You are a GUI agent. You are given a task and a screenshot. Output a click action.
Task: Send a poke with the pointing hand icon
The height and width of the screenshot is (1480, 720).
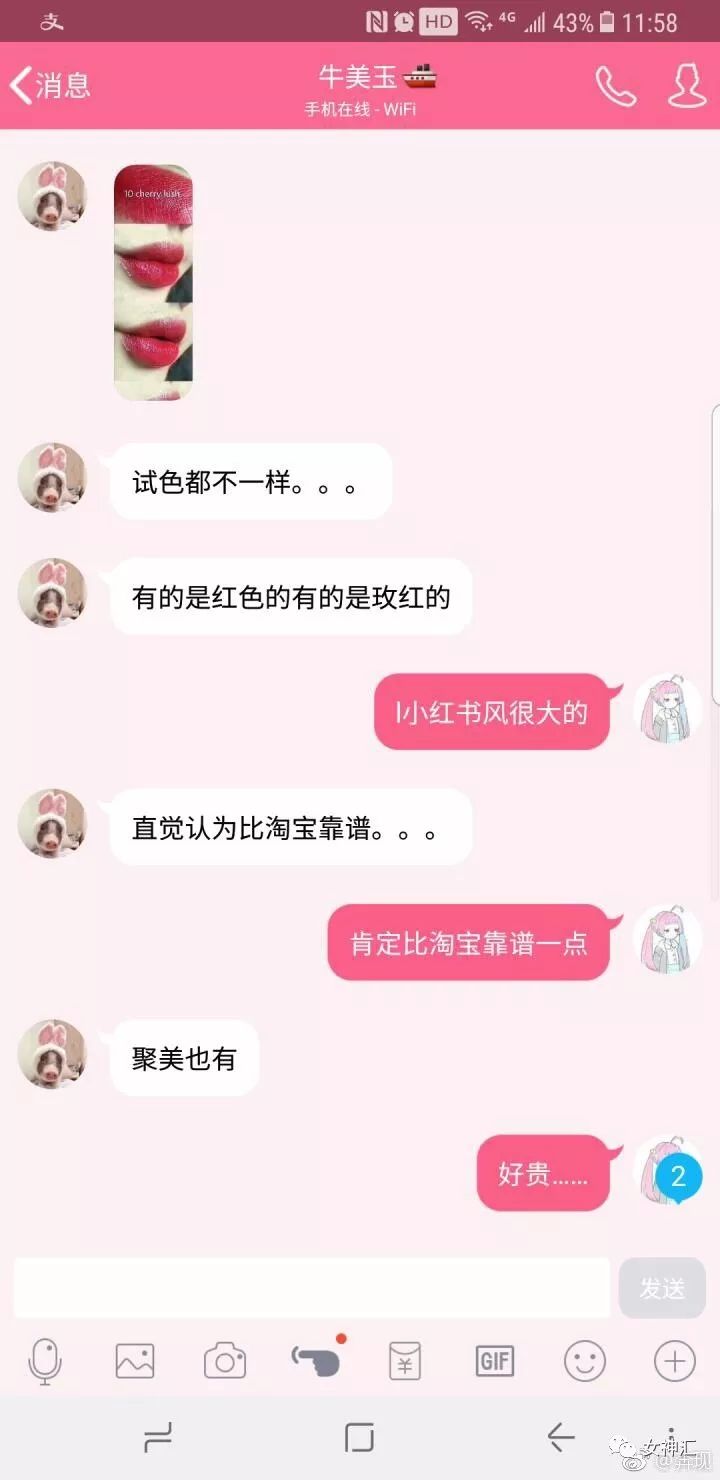point(315,1361)
